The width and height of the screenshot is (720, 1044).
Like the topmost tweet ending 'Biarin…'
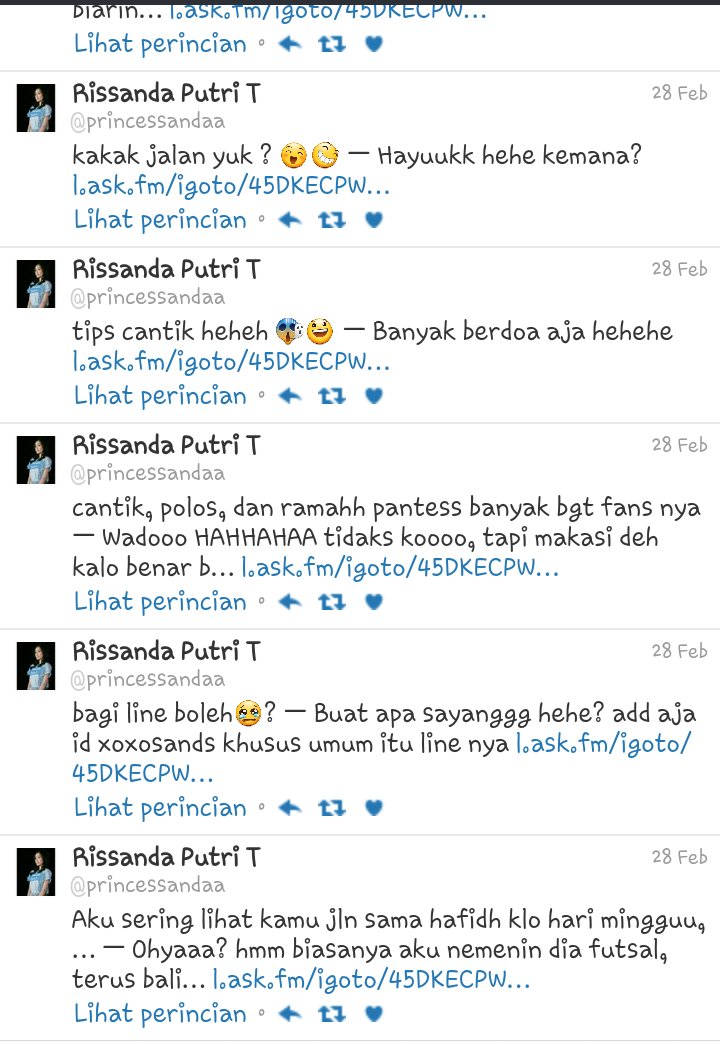click(374, 44)
